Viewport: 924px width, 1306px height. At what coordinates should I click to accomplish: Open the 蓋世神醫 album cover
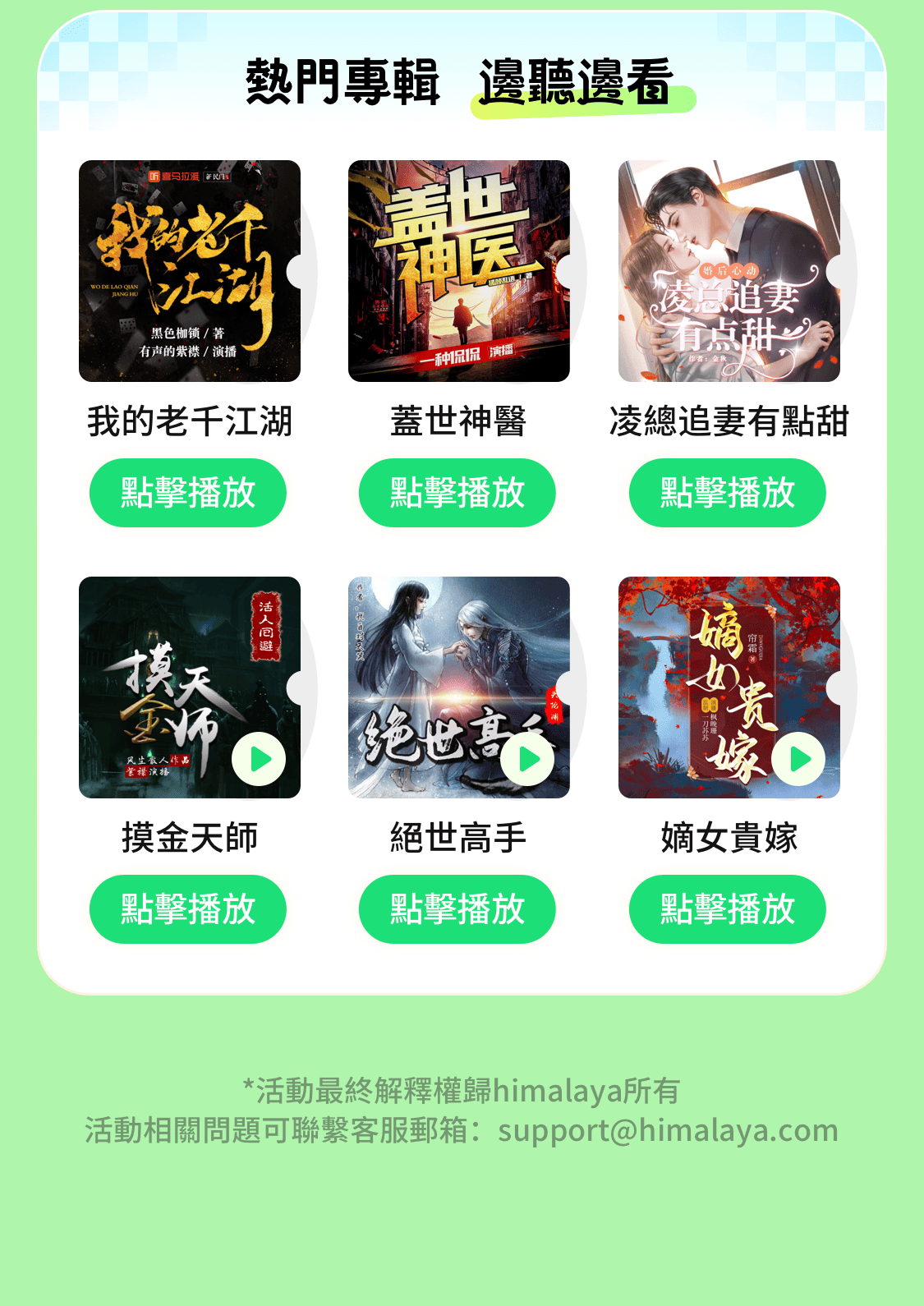(x=459, y=271)
